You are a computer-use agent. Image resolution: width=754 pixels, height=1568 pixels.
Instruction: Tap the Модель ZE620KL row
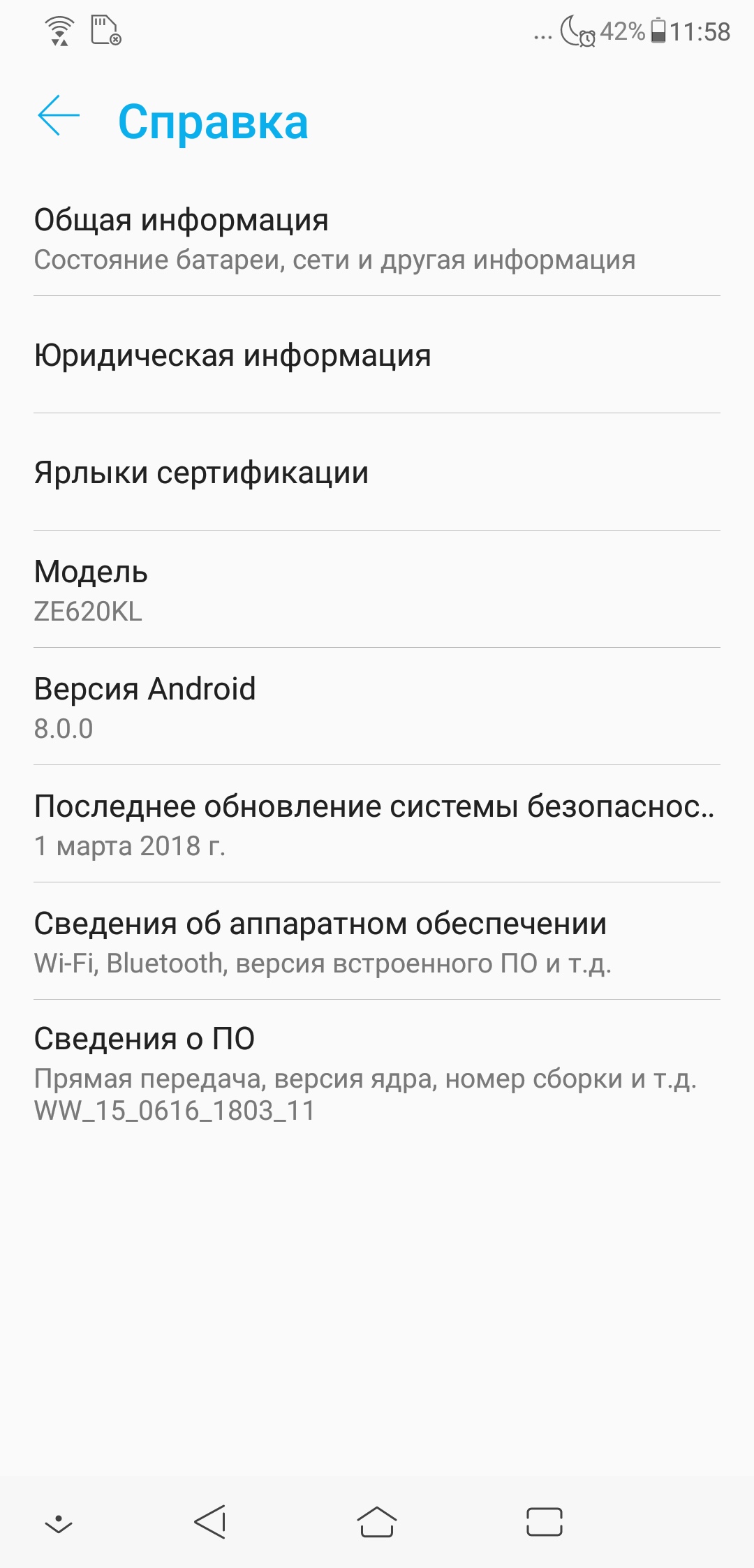[377, 589]
